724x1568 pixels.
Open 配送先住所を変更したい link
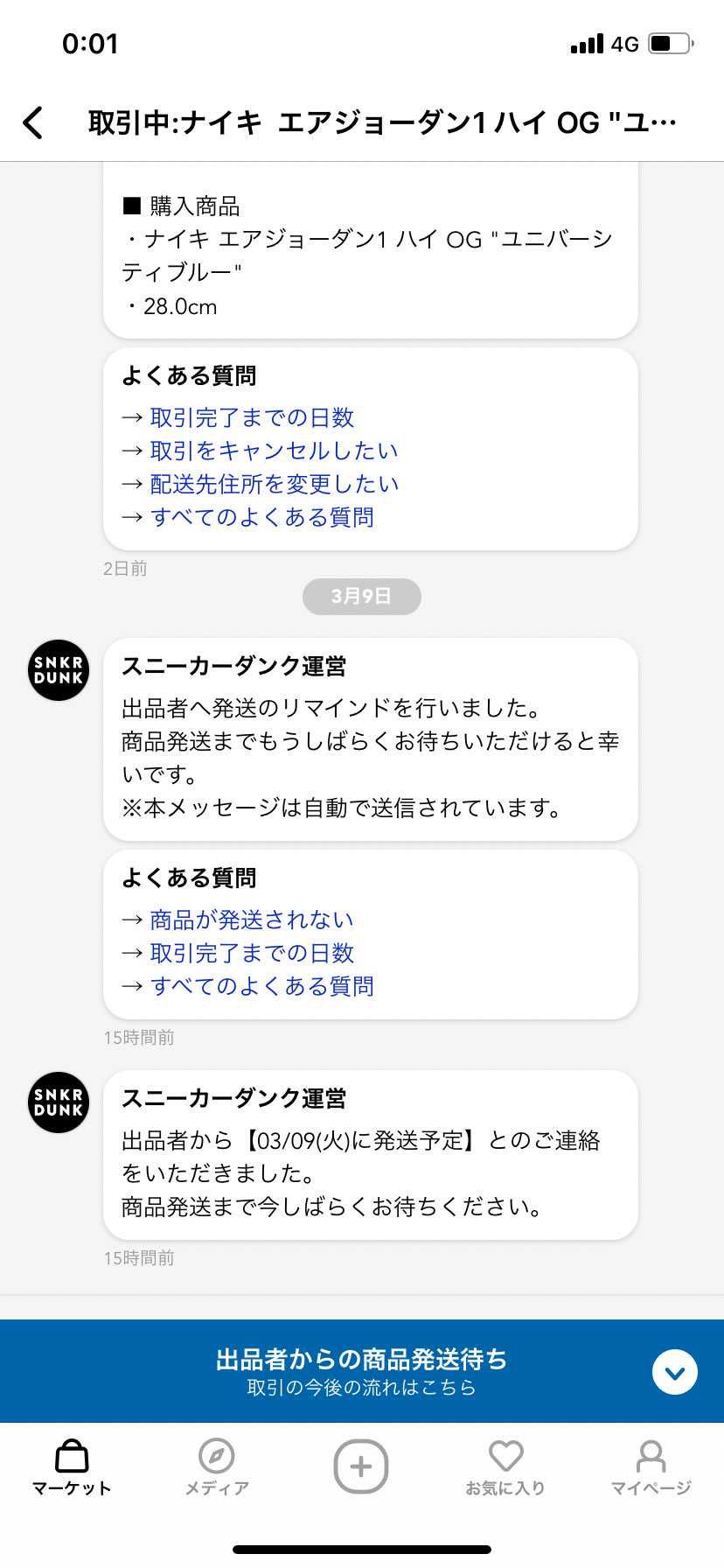point(275,484)
